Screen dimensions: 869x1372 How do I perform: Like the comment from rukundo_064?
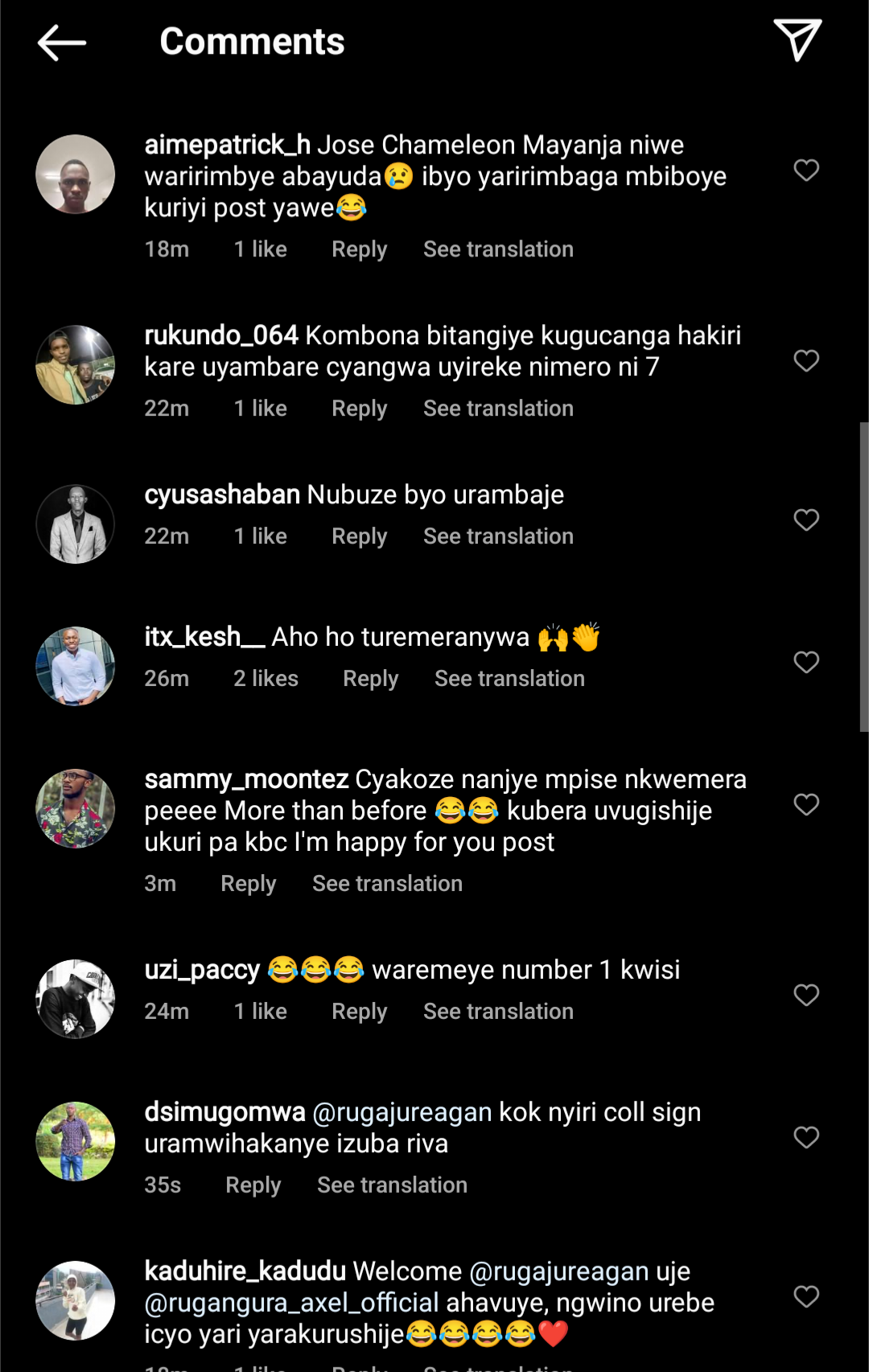pos(806,361)
